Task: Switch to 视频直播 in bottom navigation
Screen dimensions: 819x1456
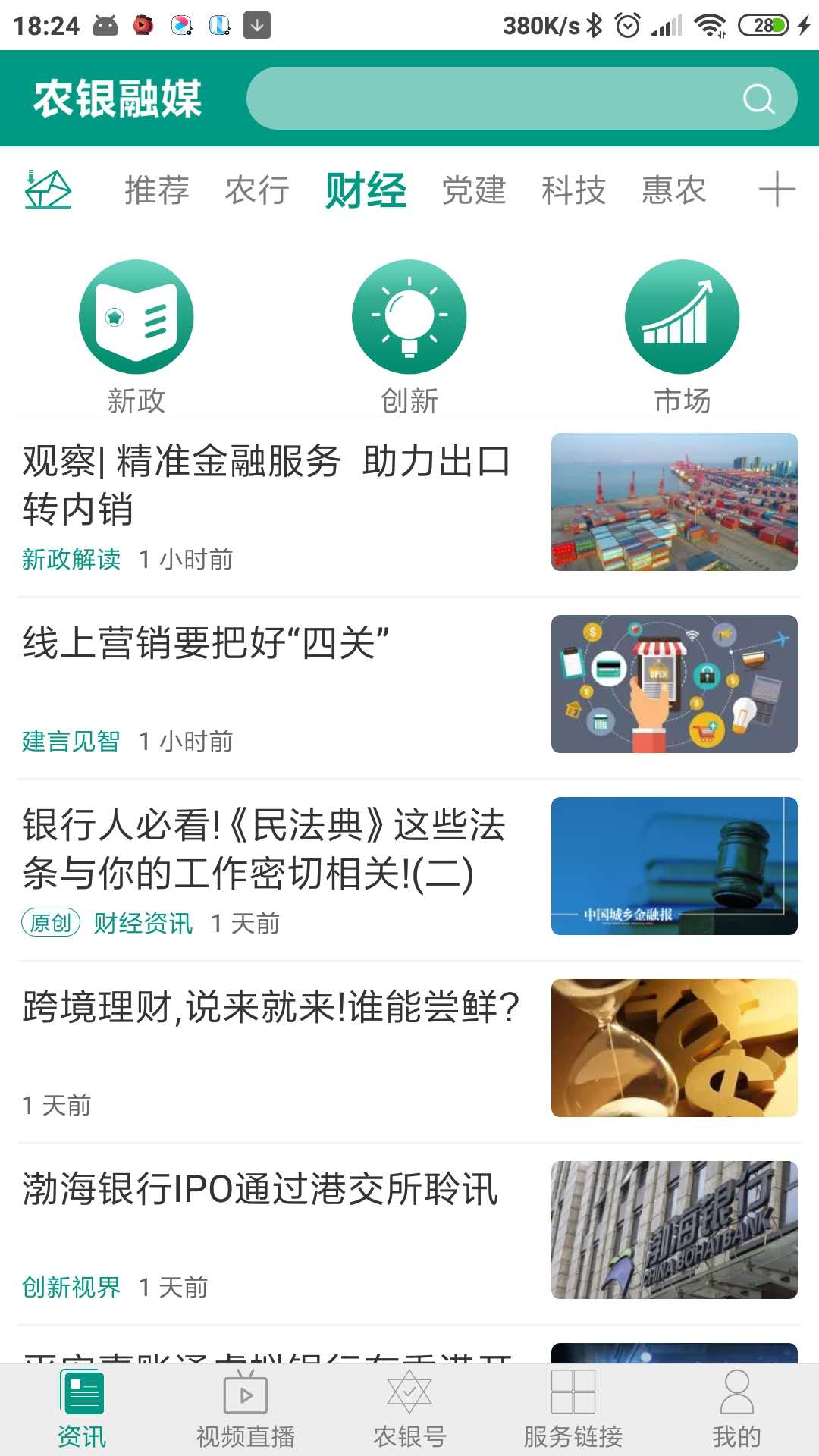Action: pyautogui.click(x=246, y=1410)
